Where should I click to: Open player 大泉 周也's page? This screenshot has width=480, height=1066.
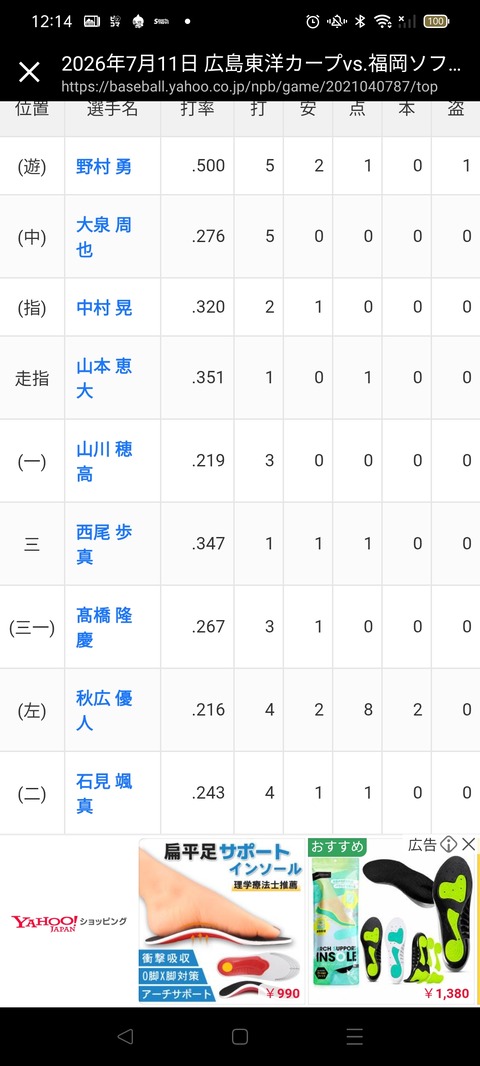point(104,237)
